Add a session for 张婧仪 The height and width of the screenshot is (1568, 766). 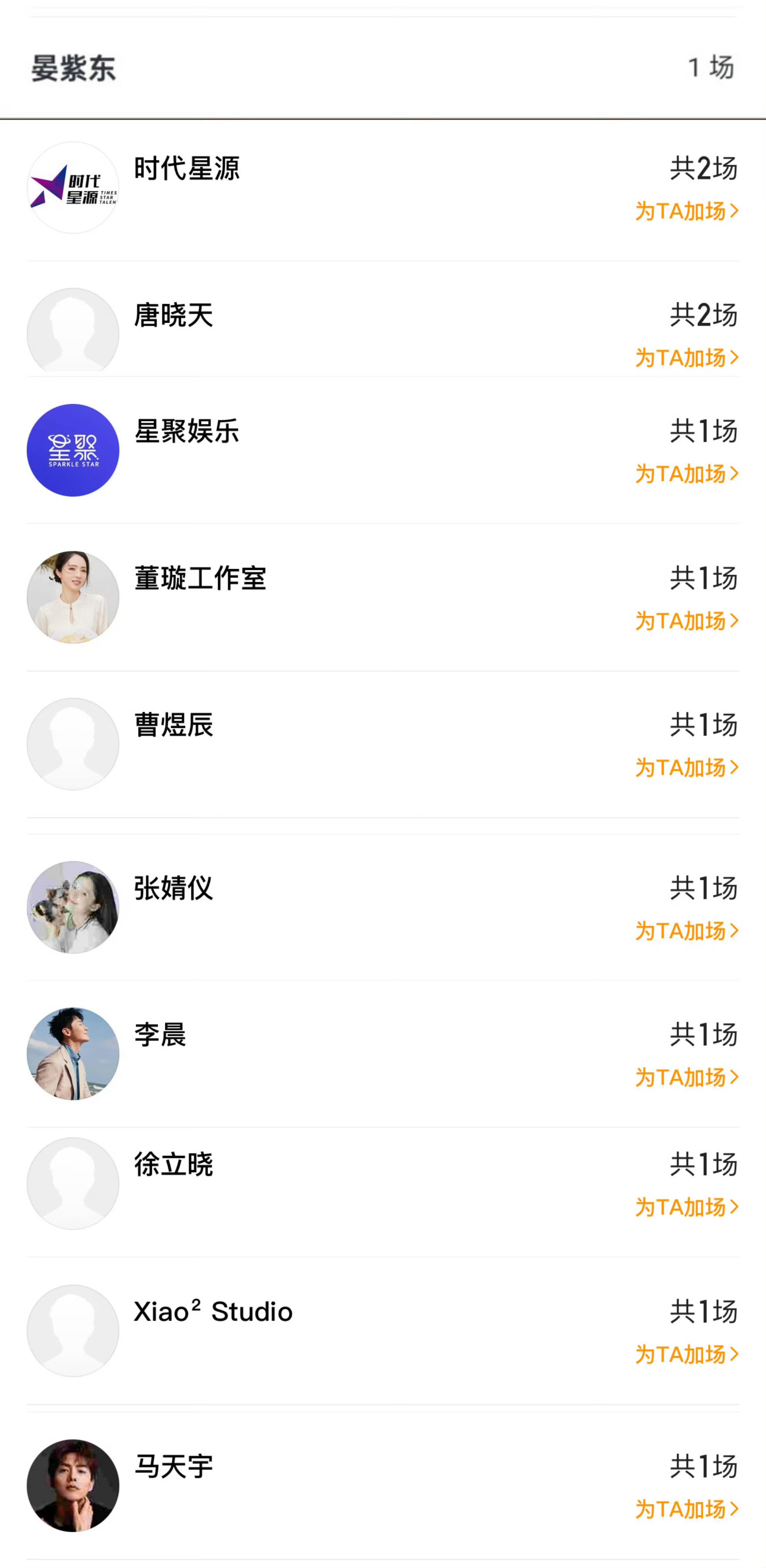click(686, 931)
